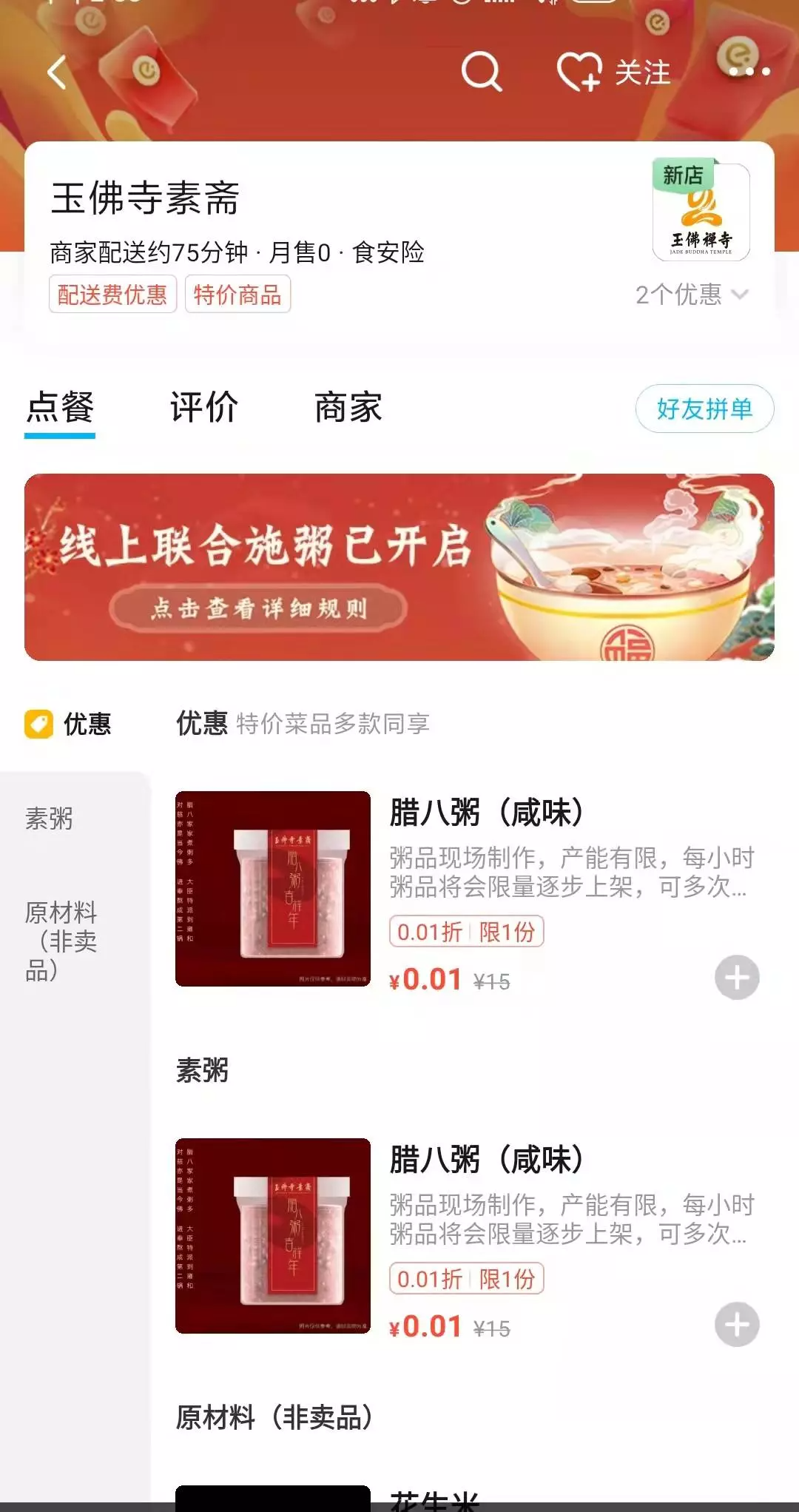Screen dimensions: 799x1512
Task: Expand the 2个优惠 discounts dropdown
Action: click(x=692, y=295)
